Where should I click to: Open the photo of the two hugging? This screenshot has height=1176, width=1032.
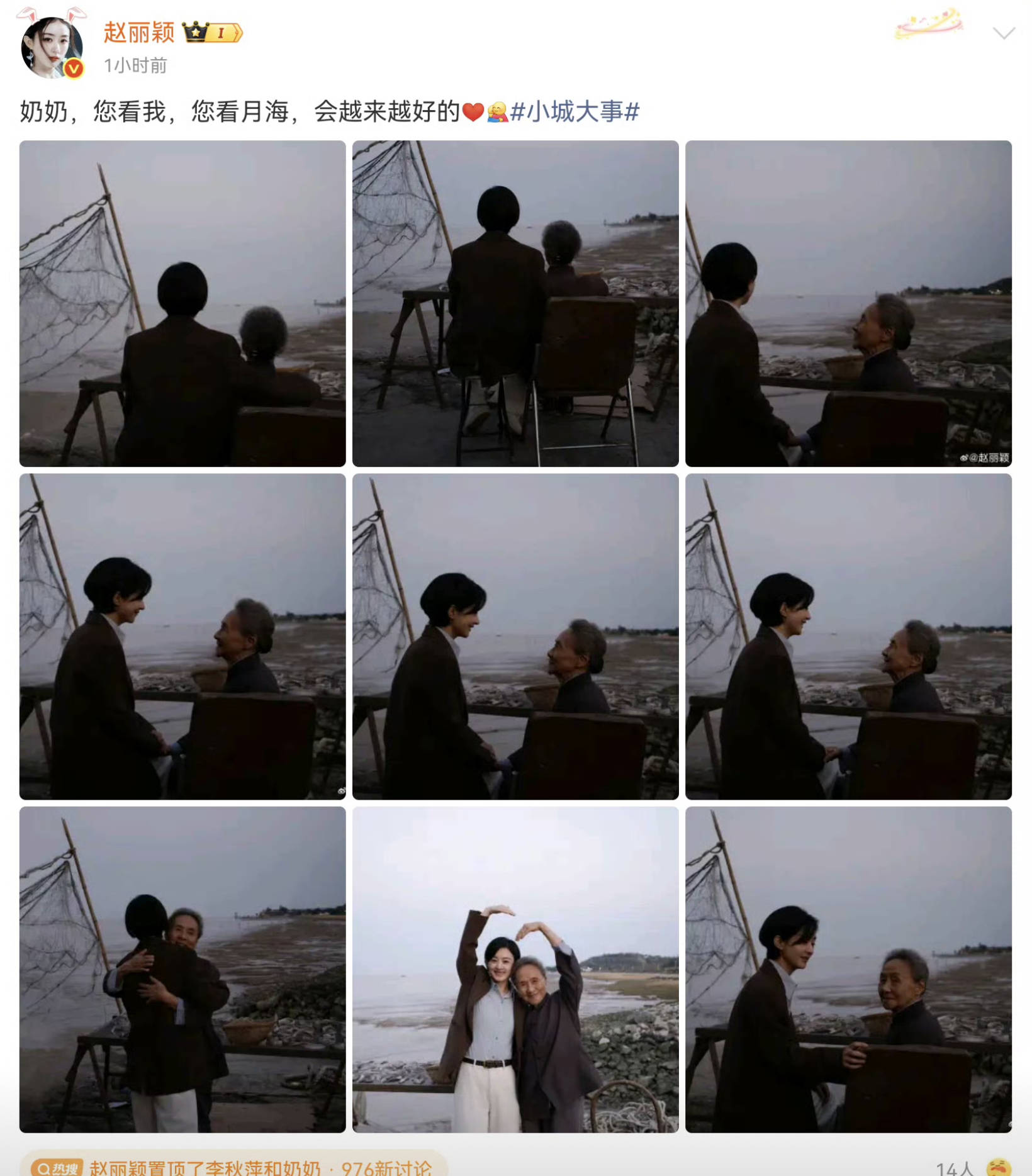pos(182,969)
